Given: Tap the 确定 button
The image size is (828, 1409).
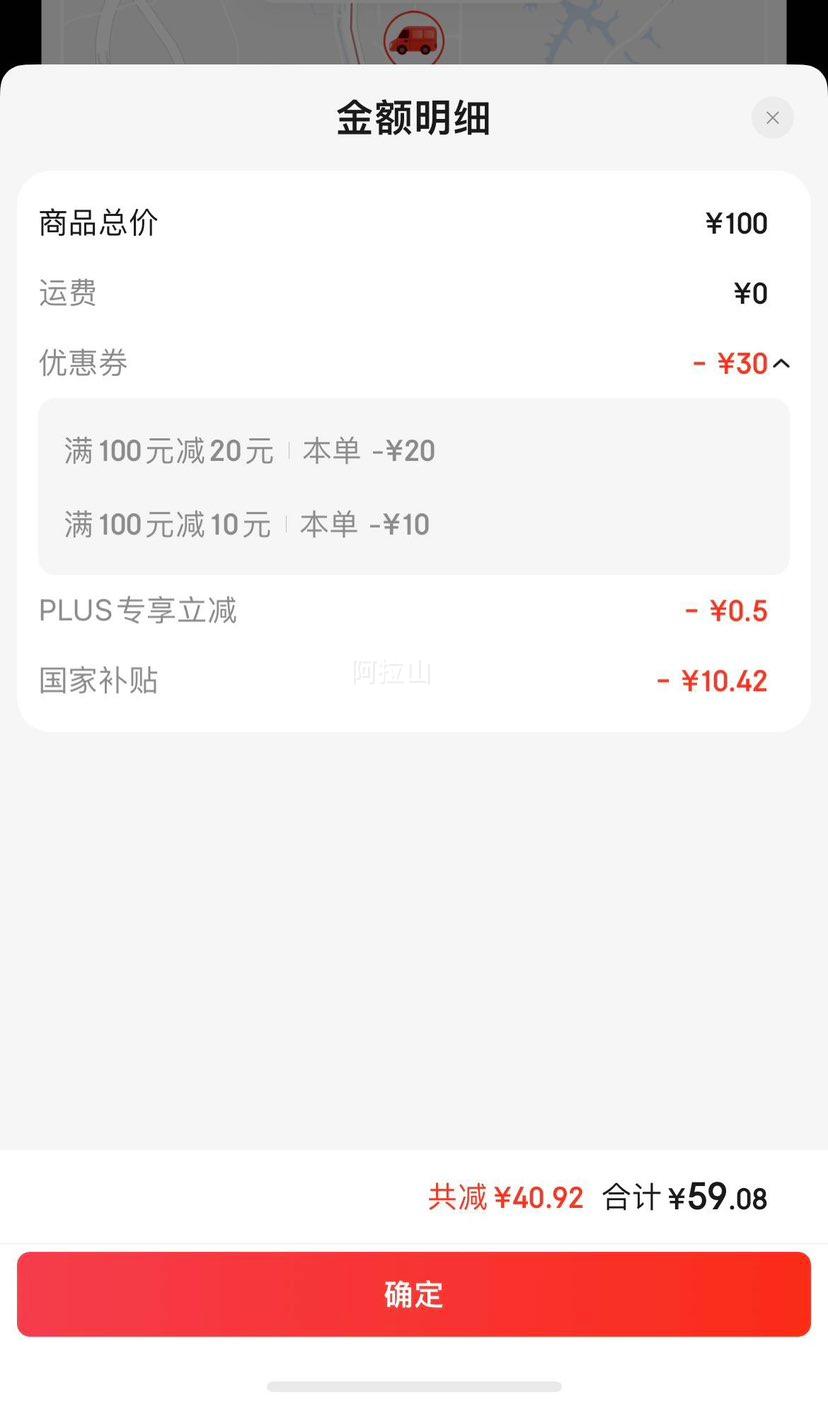Looking at the screenshot, I should pos(414,1294).
